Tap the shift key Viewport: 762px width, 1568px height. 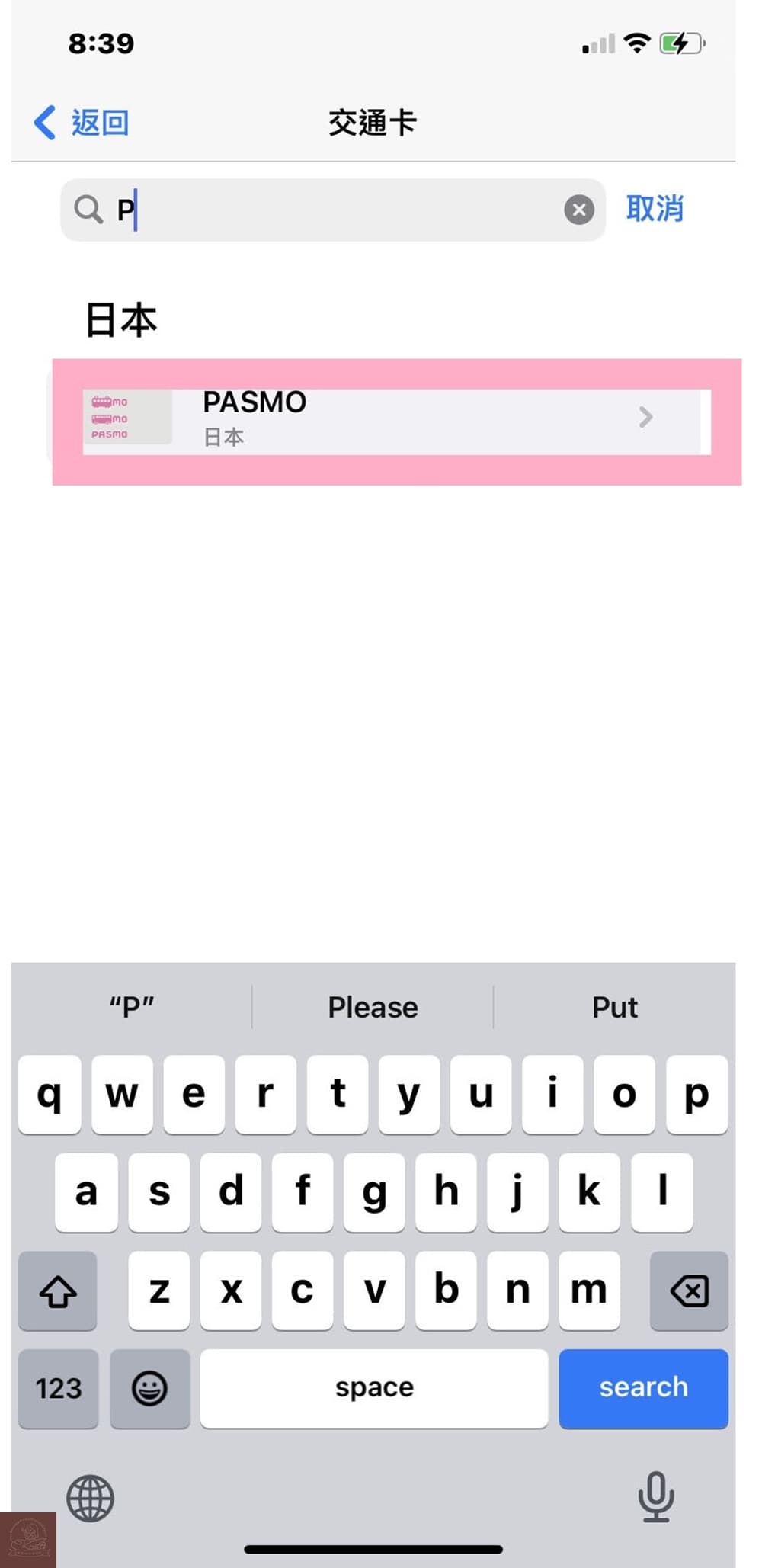(x=58, y=1291)
